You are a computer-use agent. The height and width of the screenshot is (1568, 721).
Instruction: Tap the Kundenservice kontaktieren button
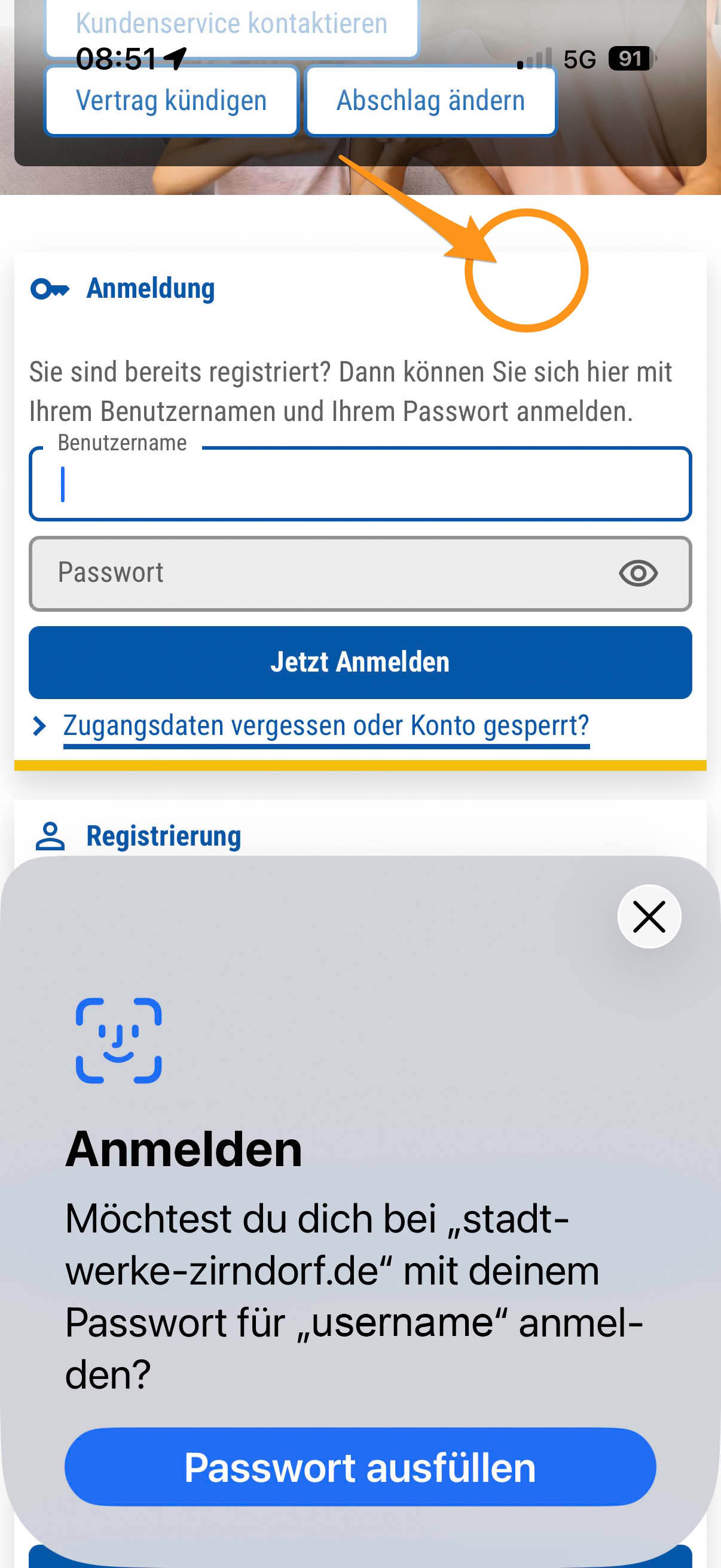point(231,26)
